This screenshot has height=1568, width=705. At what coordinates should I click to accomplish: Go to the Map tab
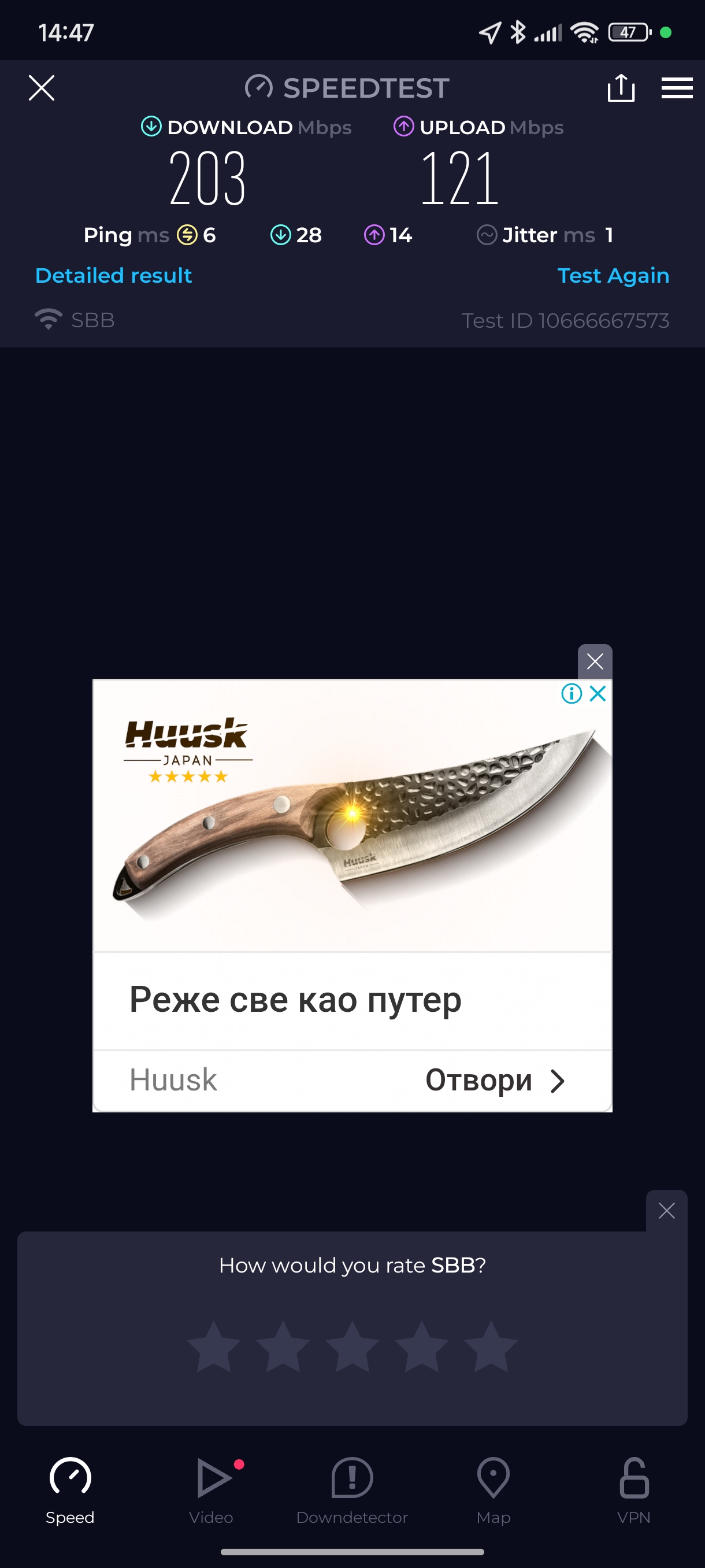[493, 1490]
